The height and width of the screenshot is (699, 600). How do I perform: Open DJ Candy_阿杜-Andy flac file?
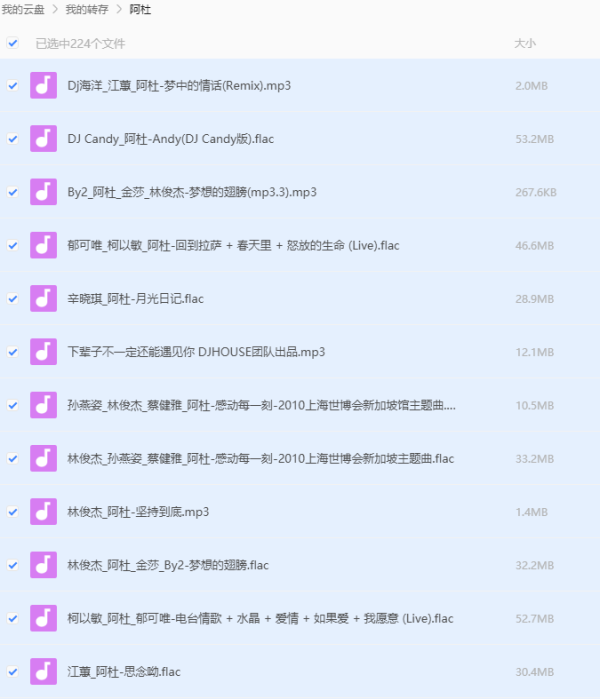(x=170, y=139)
